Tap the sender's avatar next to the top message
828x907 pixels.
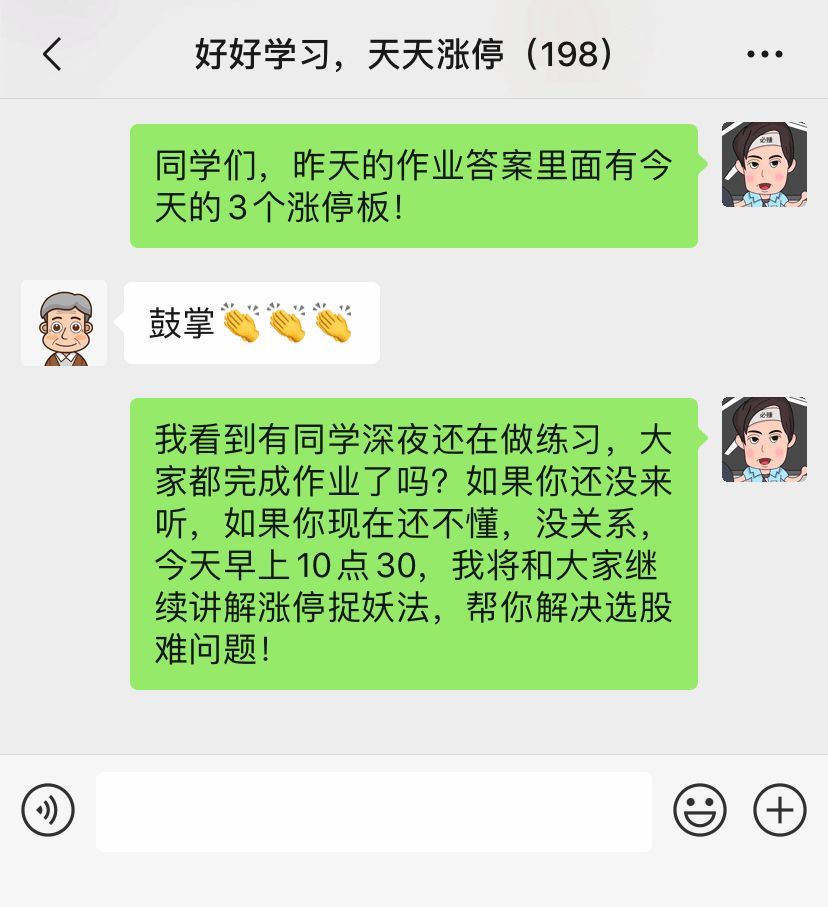[764, 165]
